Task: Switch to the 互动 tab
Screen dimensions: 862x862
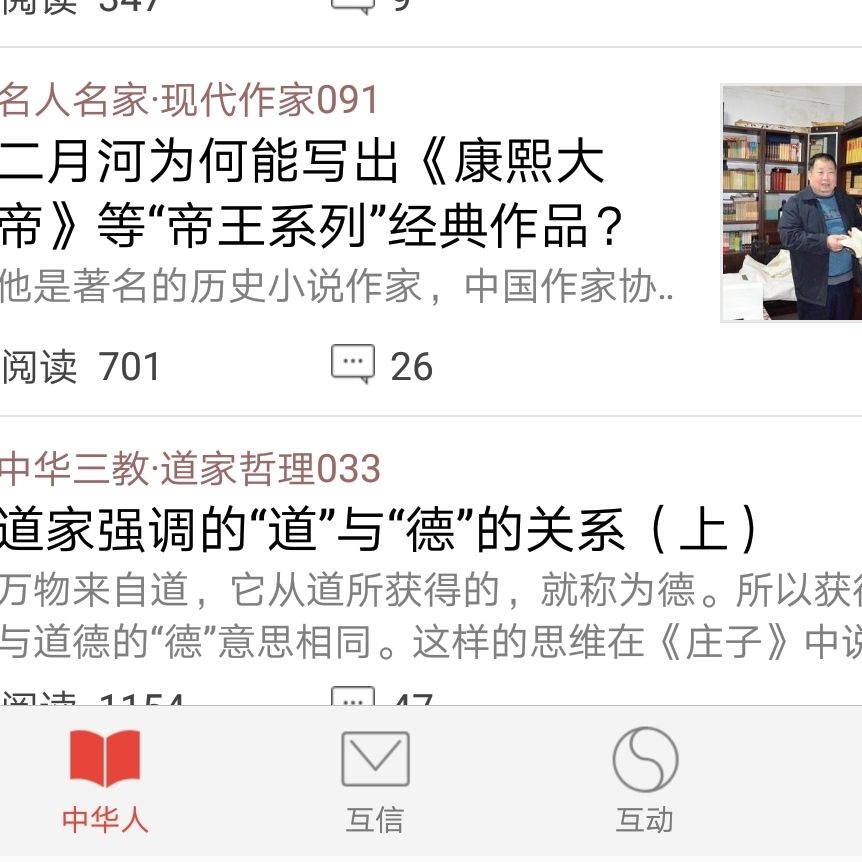Action: pos(645,782)
